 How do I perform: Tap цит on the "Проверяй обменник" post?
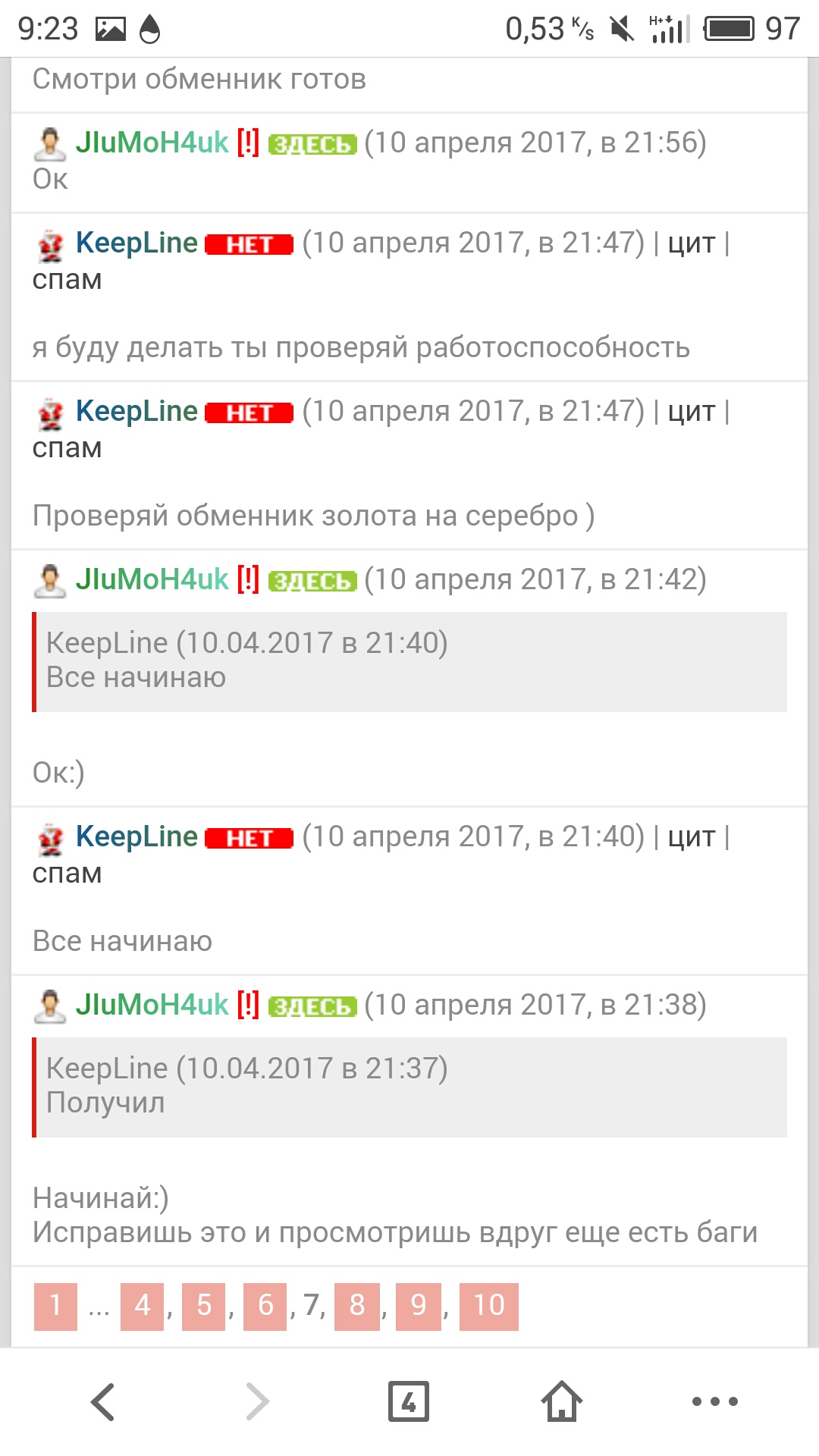click(x=691, y=412)
